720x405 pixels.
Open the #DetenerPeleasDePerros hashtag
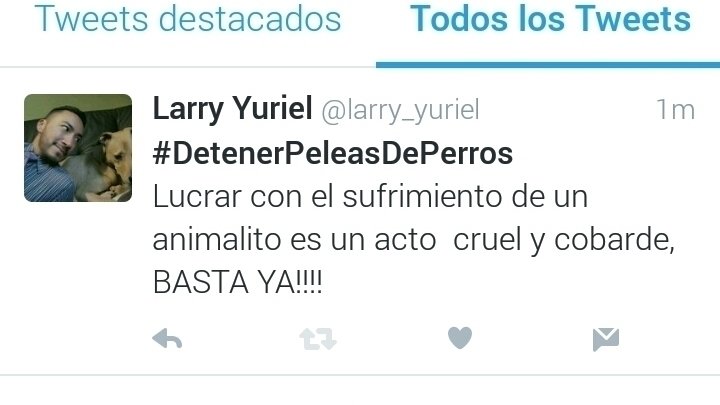point(333,153)
